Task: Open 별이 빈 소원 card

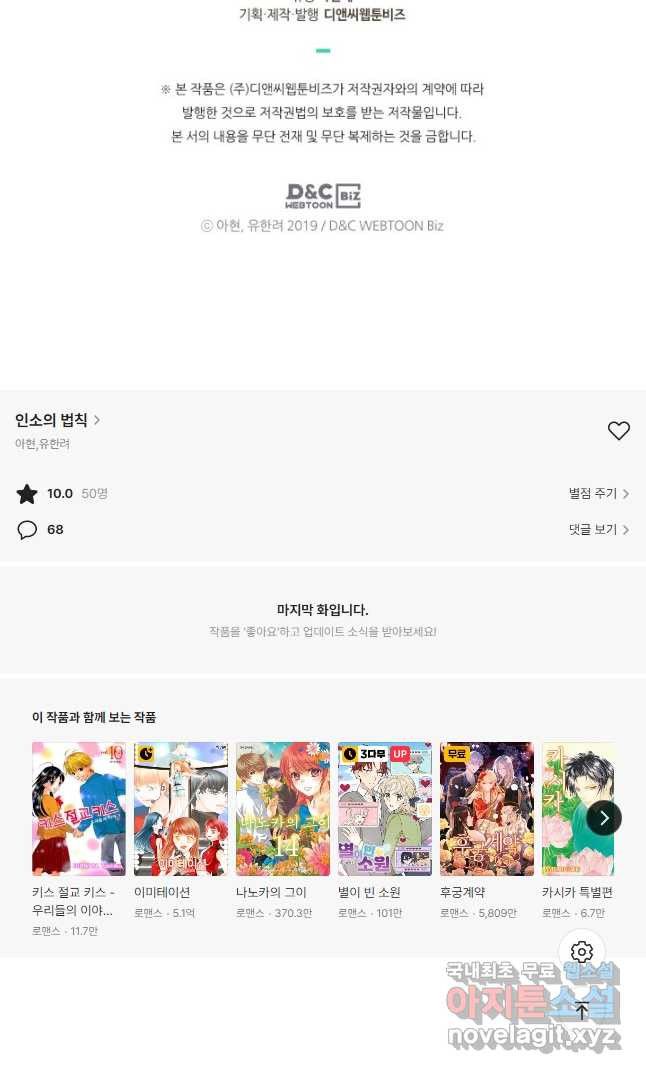Action: (385, 809)
